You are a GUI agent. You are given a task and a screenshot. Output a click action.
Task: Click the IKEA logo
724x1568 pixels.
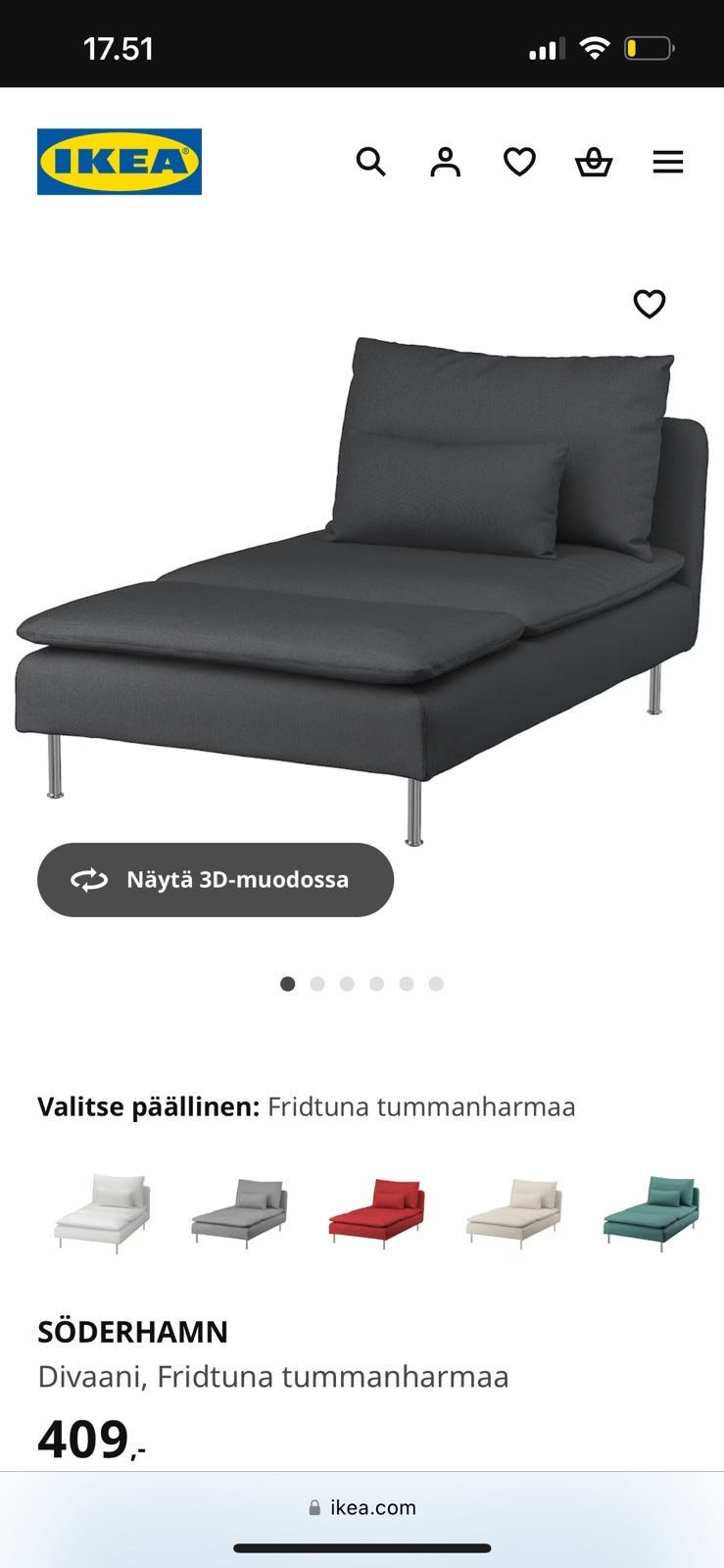[x=119, y=162]
